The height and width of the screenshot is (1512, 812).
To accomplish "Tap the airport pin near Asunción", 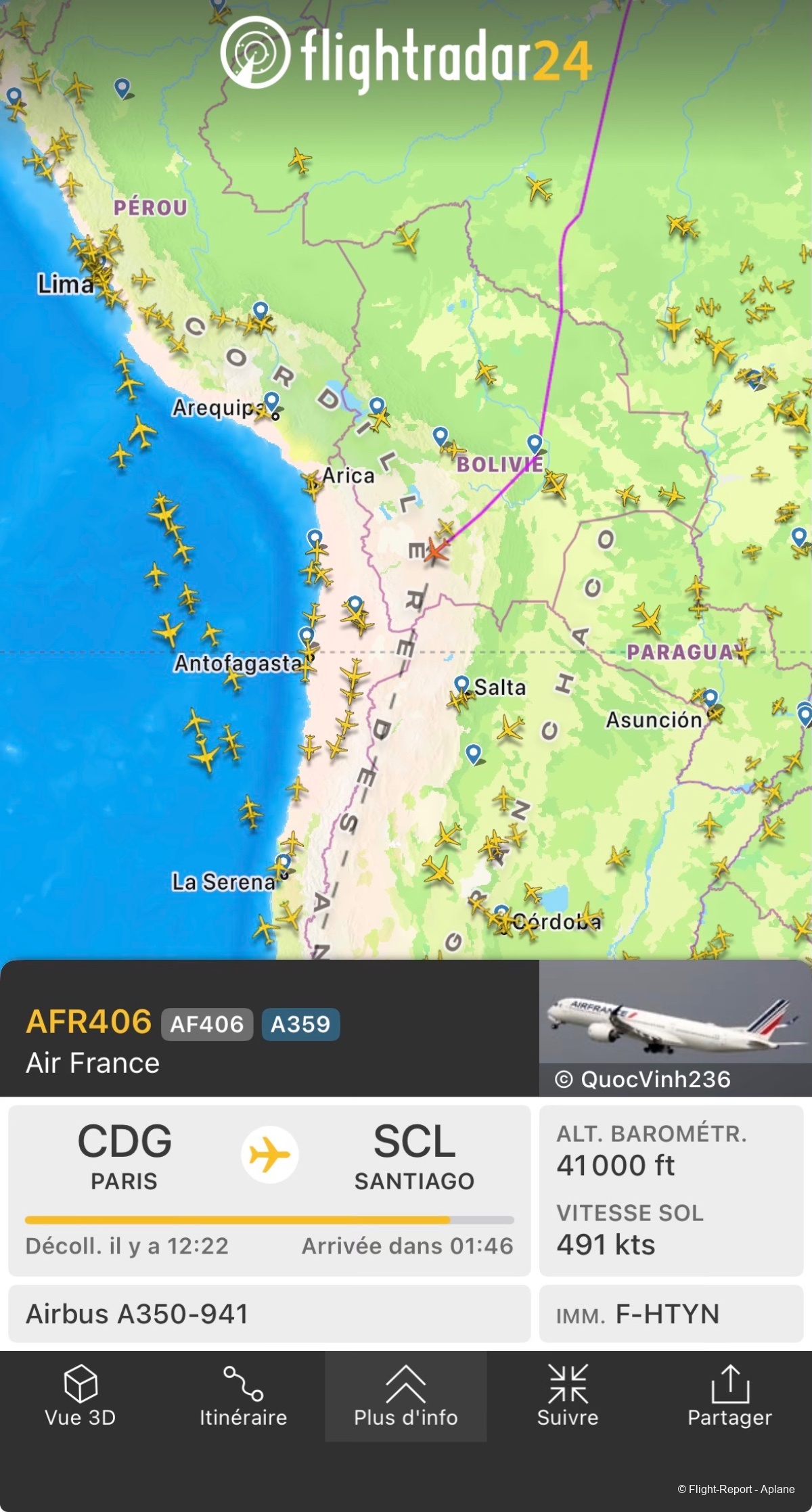I will [710, 697].
